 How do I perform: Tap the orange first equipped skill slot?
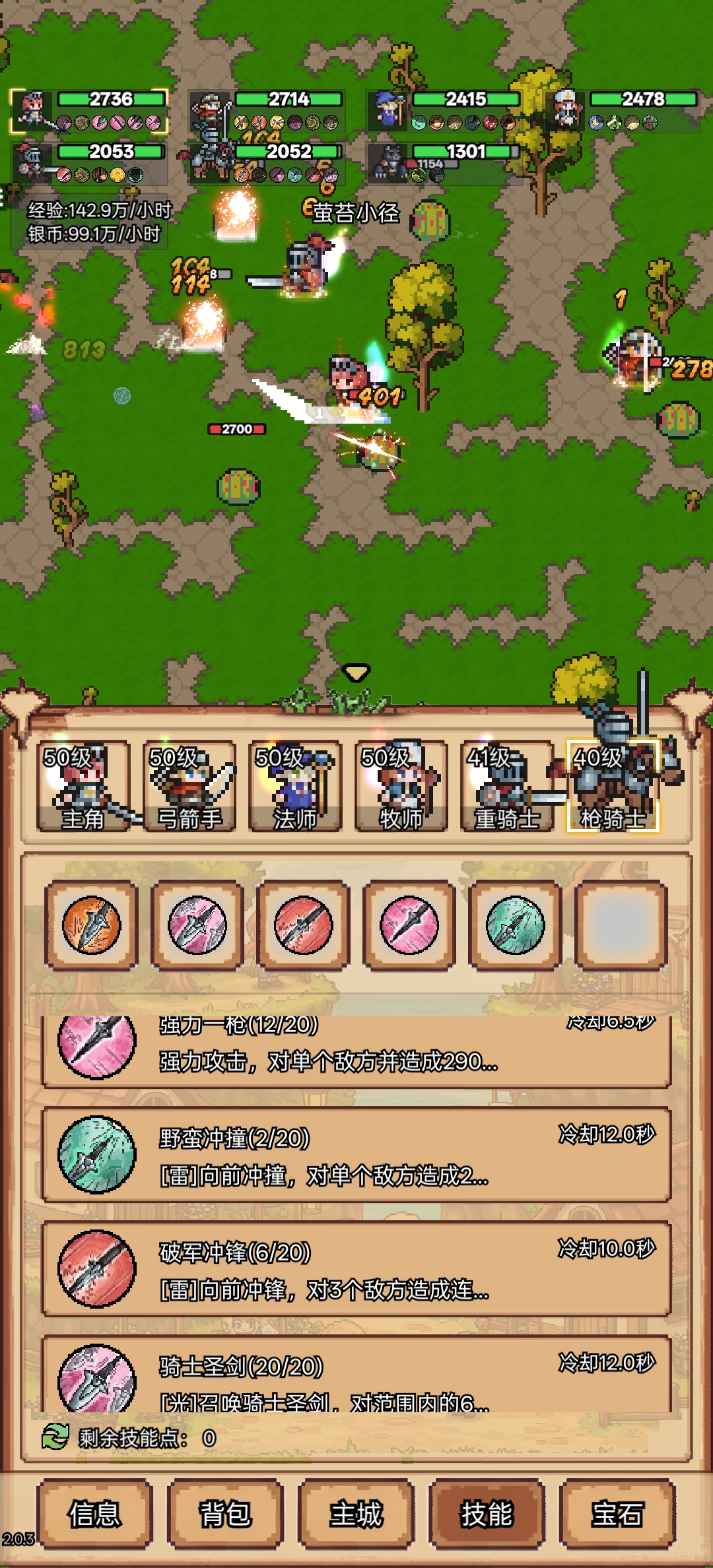(x=92, y=925)
